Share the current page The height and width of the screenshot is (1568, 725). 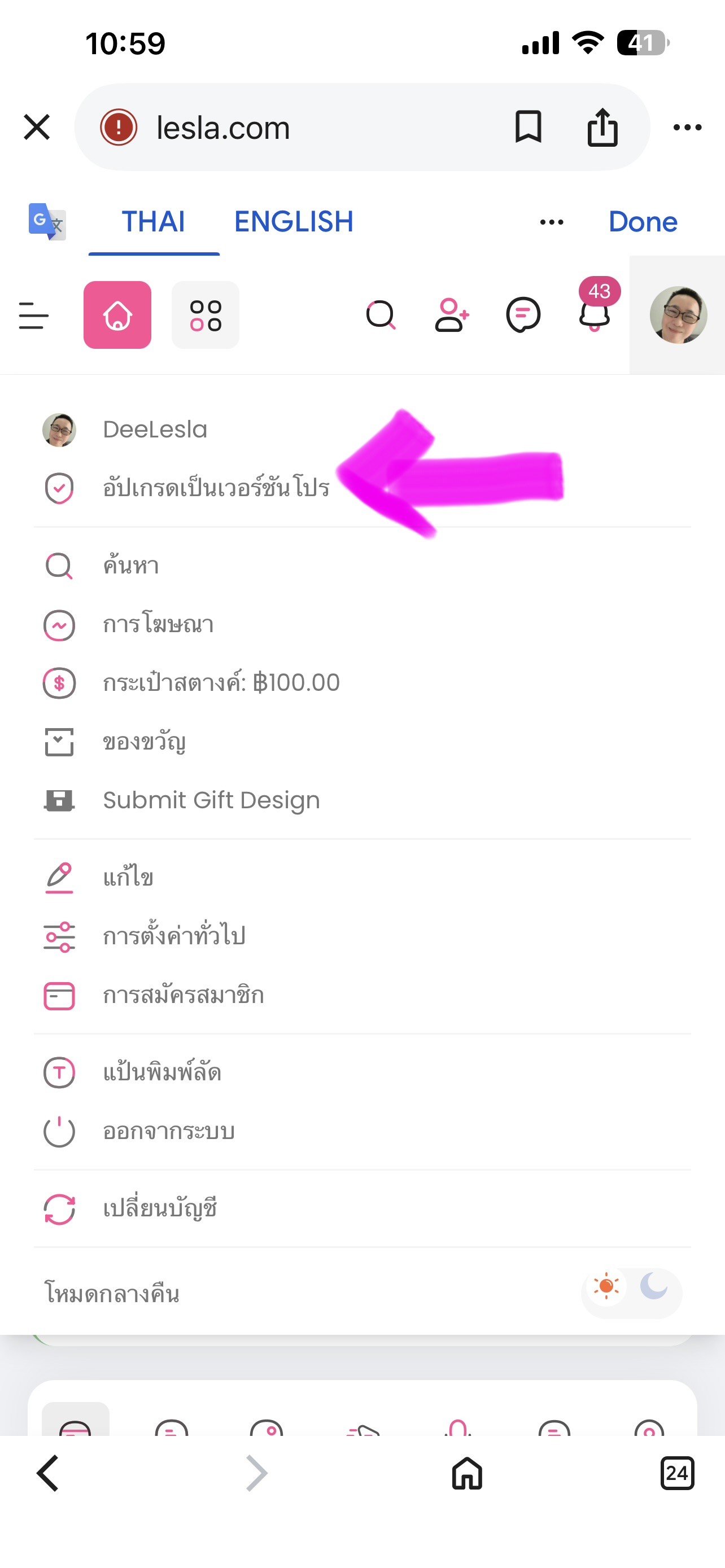602,127
